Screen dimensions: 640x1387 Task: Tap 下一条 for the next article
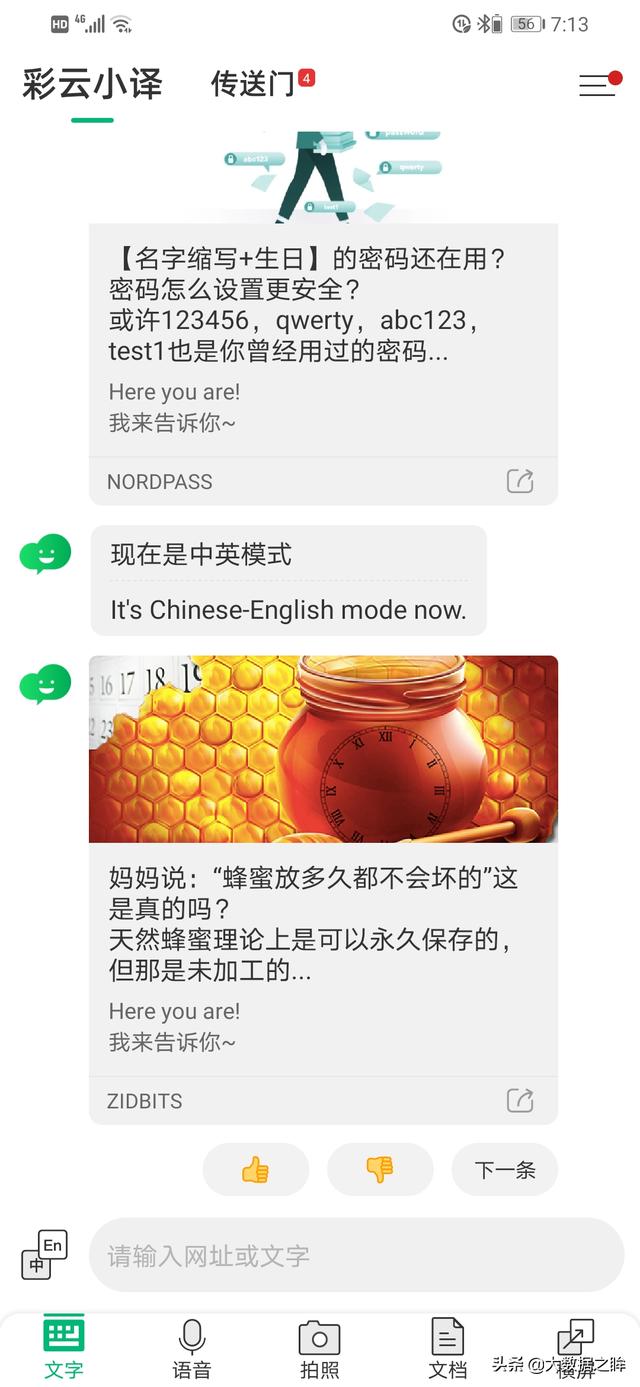point(504,1169)
